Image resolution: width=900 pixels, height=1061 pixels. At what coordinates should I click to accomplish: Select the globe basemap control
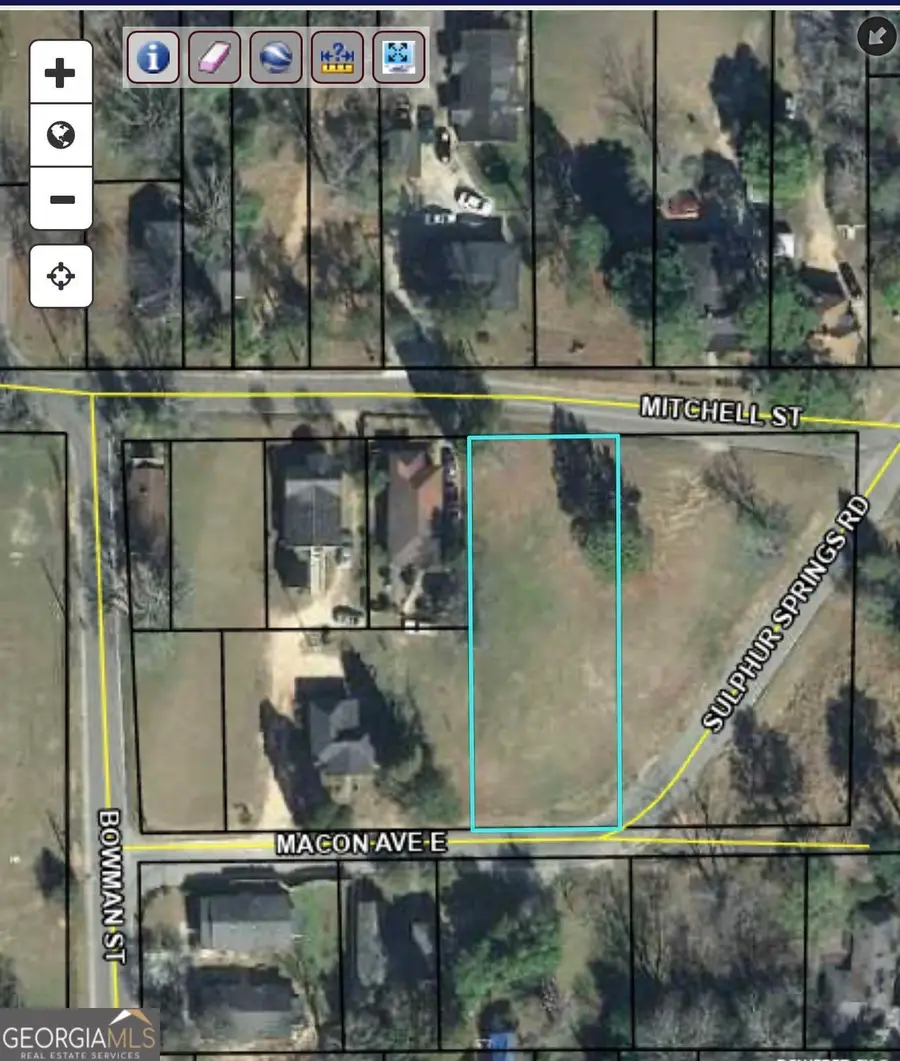[61, 135]
